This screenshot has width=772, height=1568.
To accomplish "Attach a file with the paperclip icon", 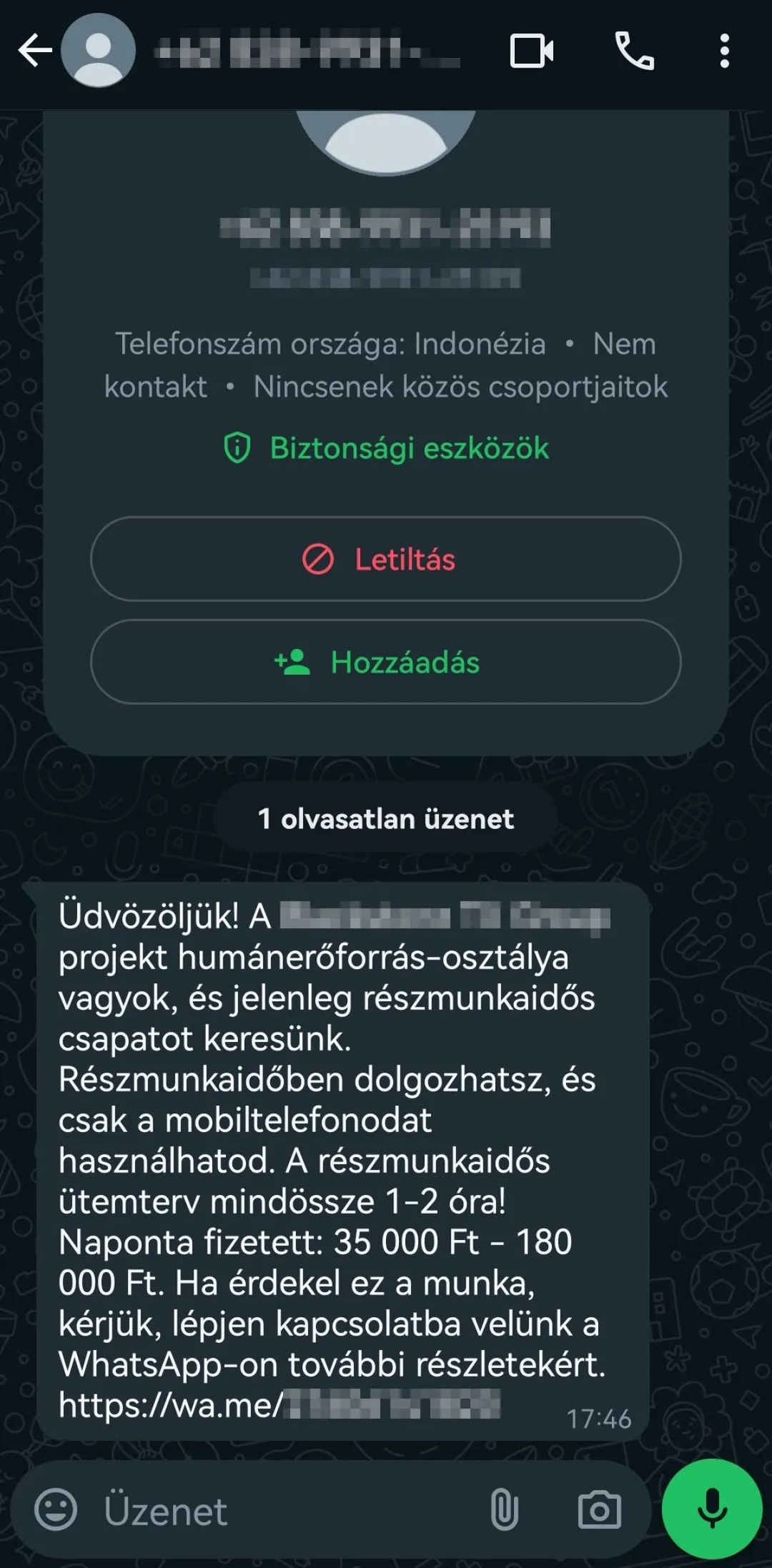I will pyautogui.click(x=504, y=1510).
